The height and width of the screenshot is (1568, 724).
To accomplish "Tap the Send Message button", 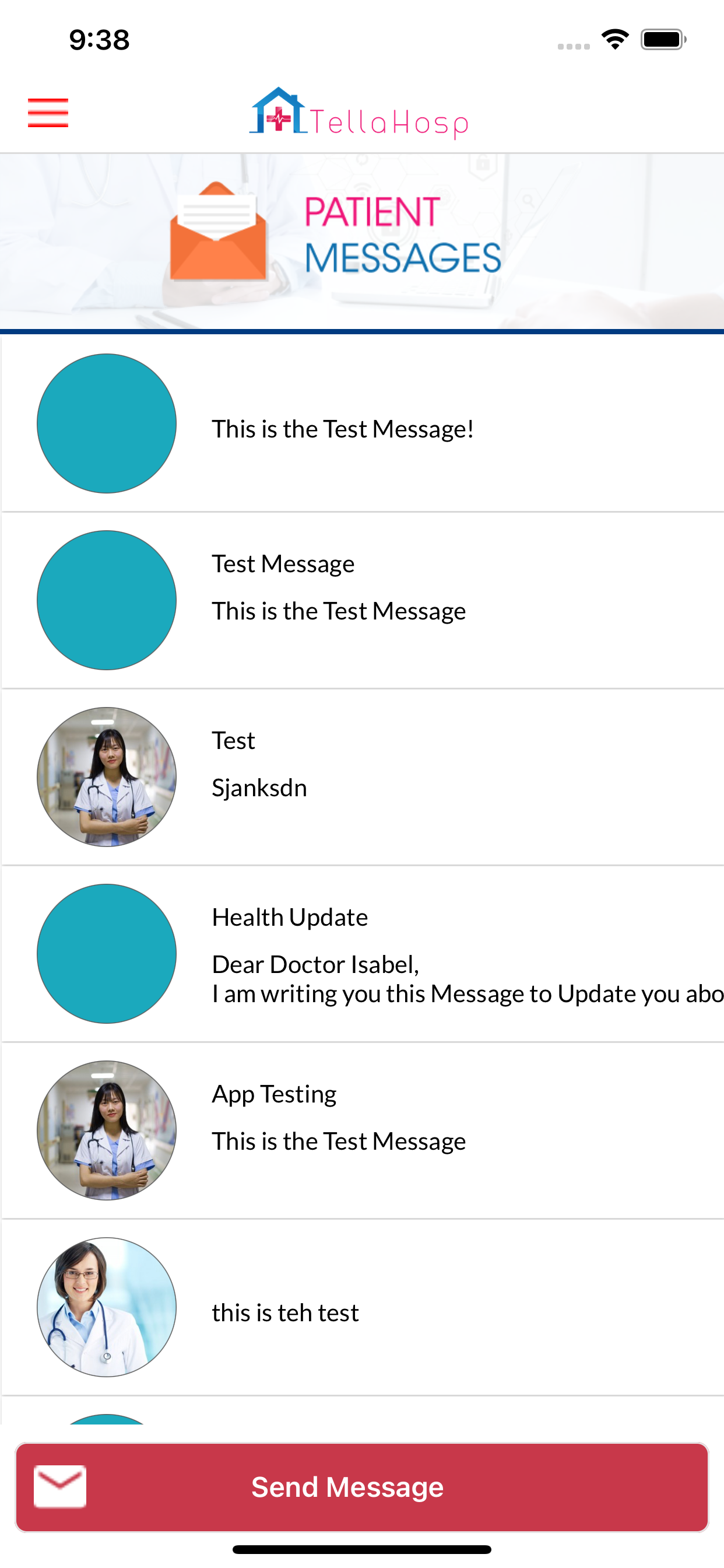I will (x=362, y=1486).
